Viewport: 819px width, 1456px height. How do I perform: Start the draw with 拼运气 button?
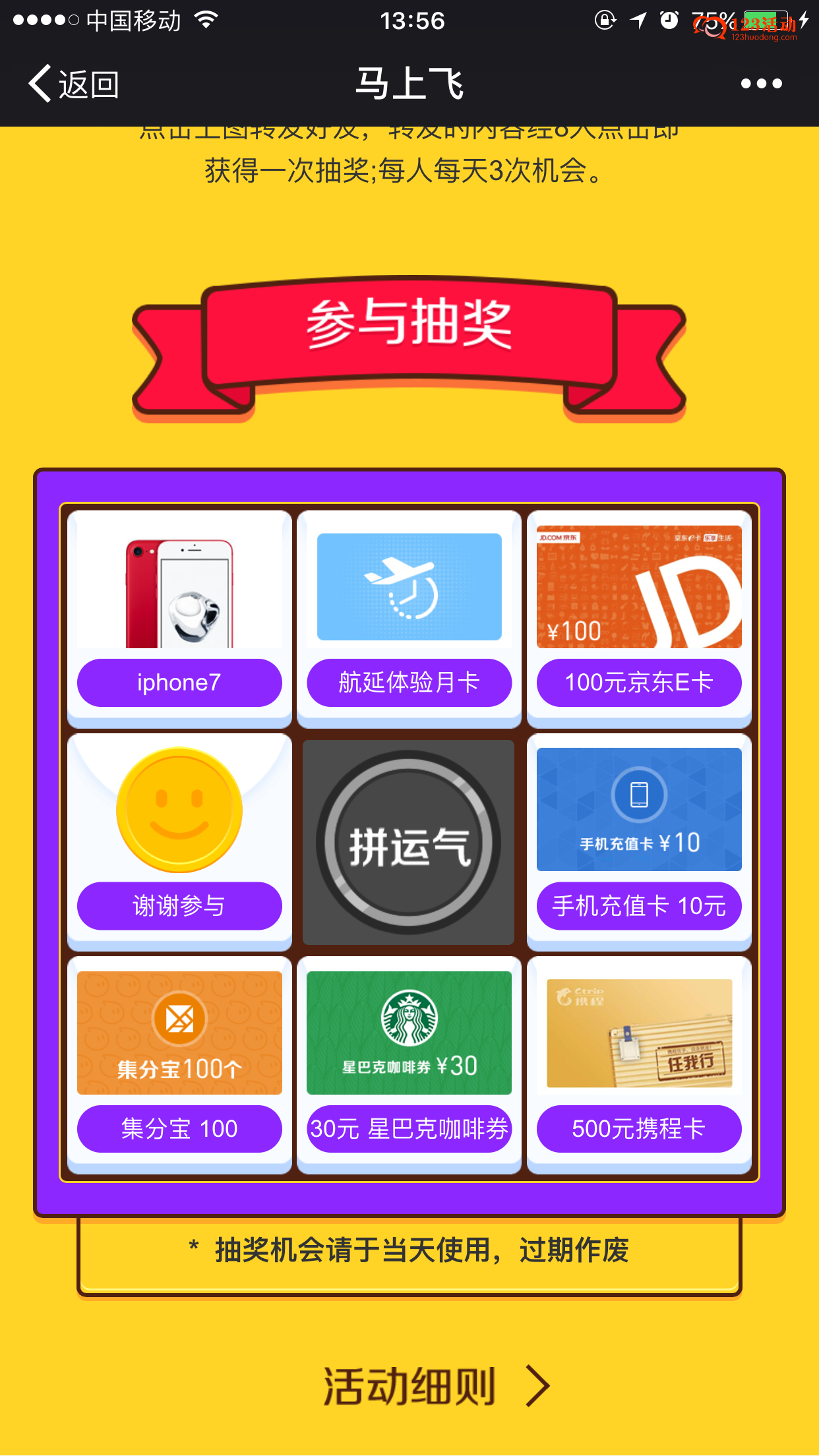point(408,843)
